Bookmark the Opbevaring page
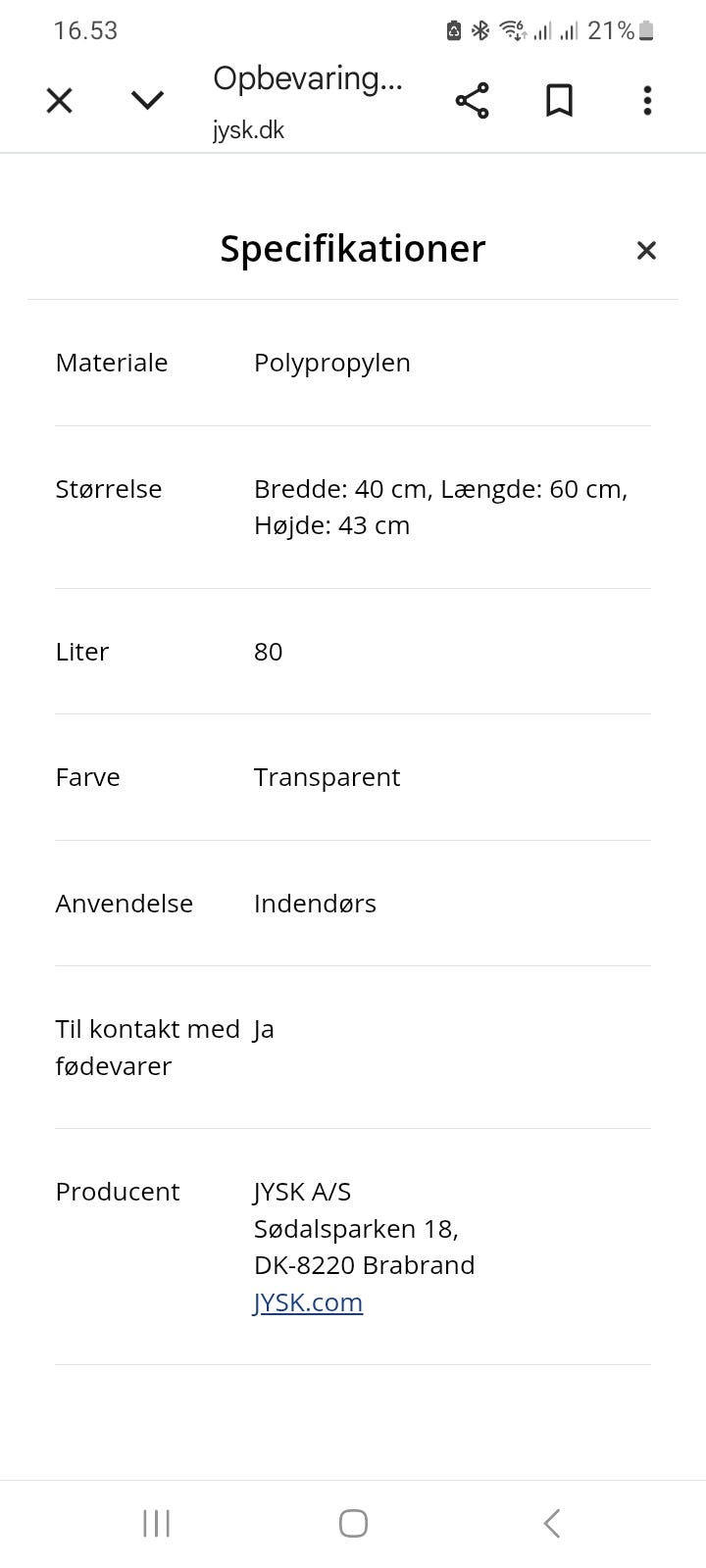 558,99
